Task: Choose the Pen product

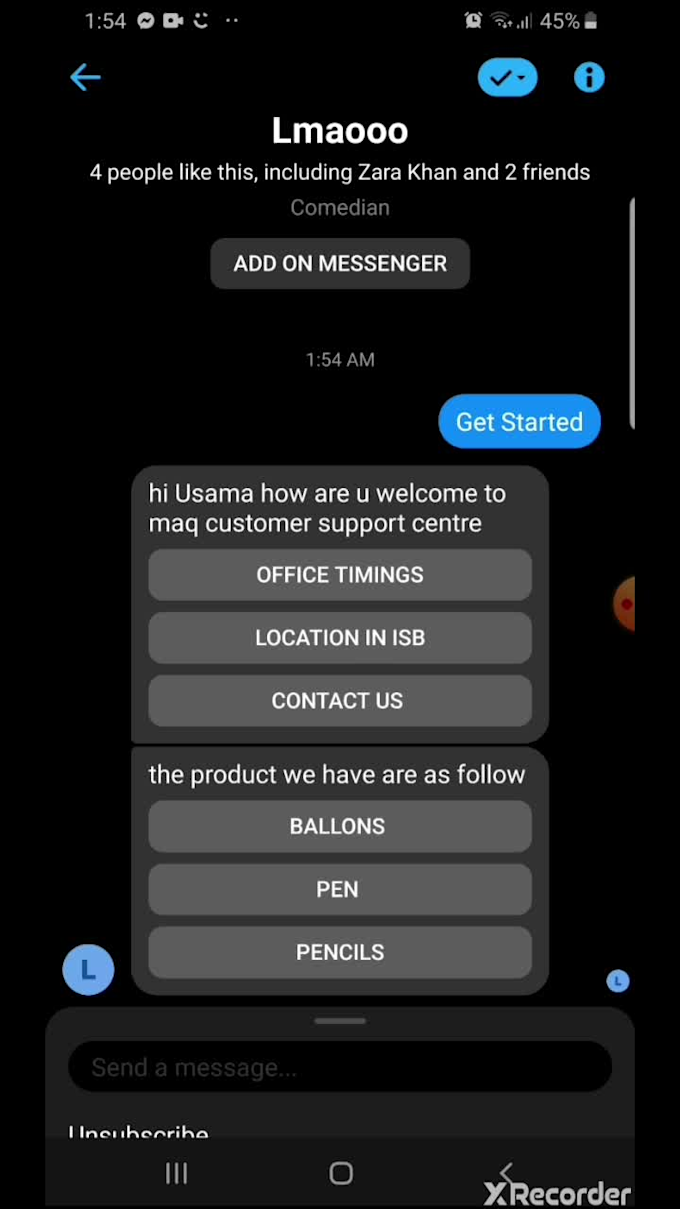Action: pos(340,890)
